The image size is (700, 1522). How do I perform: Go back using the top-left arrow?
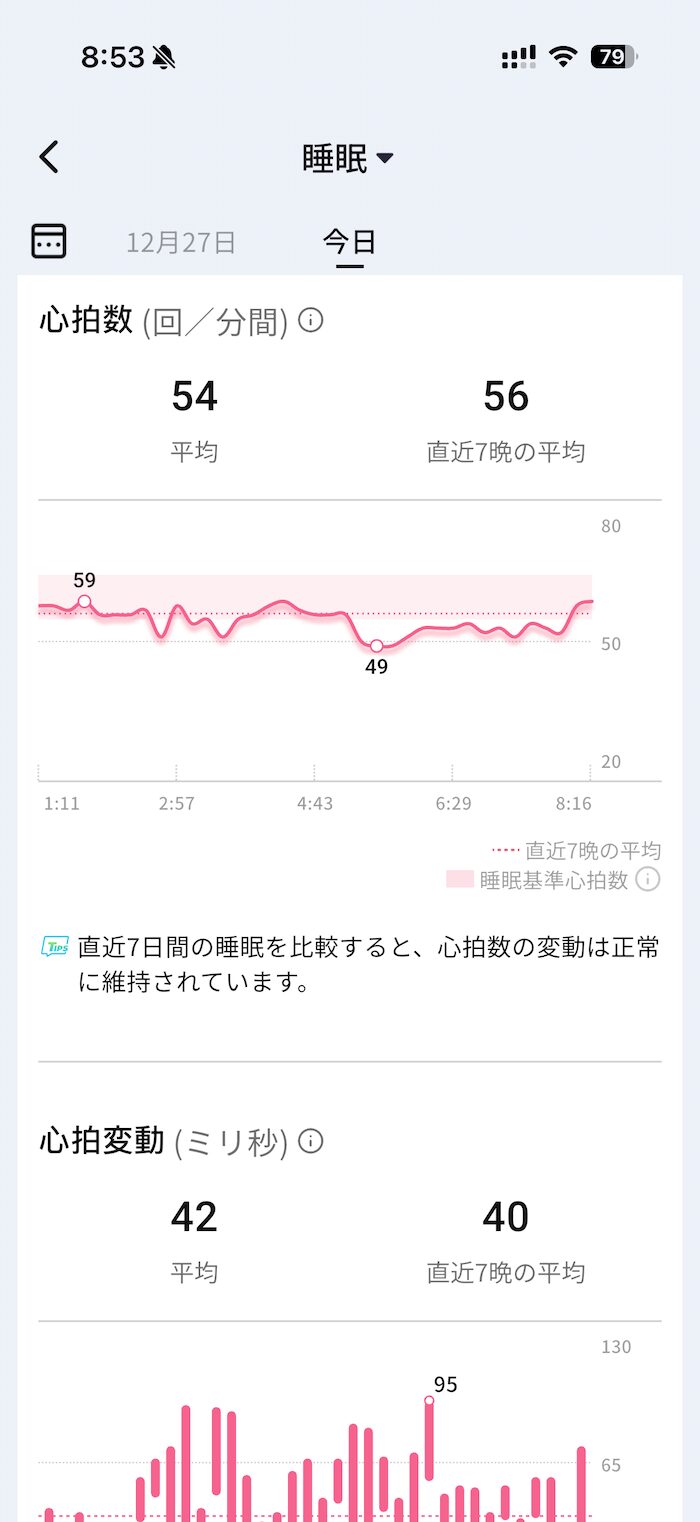pos(49,157)
